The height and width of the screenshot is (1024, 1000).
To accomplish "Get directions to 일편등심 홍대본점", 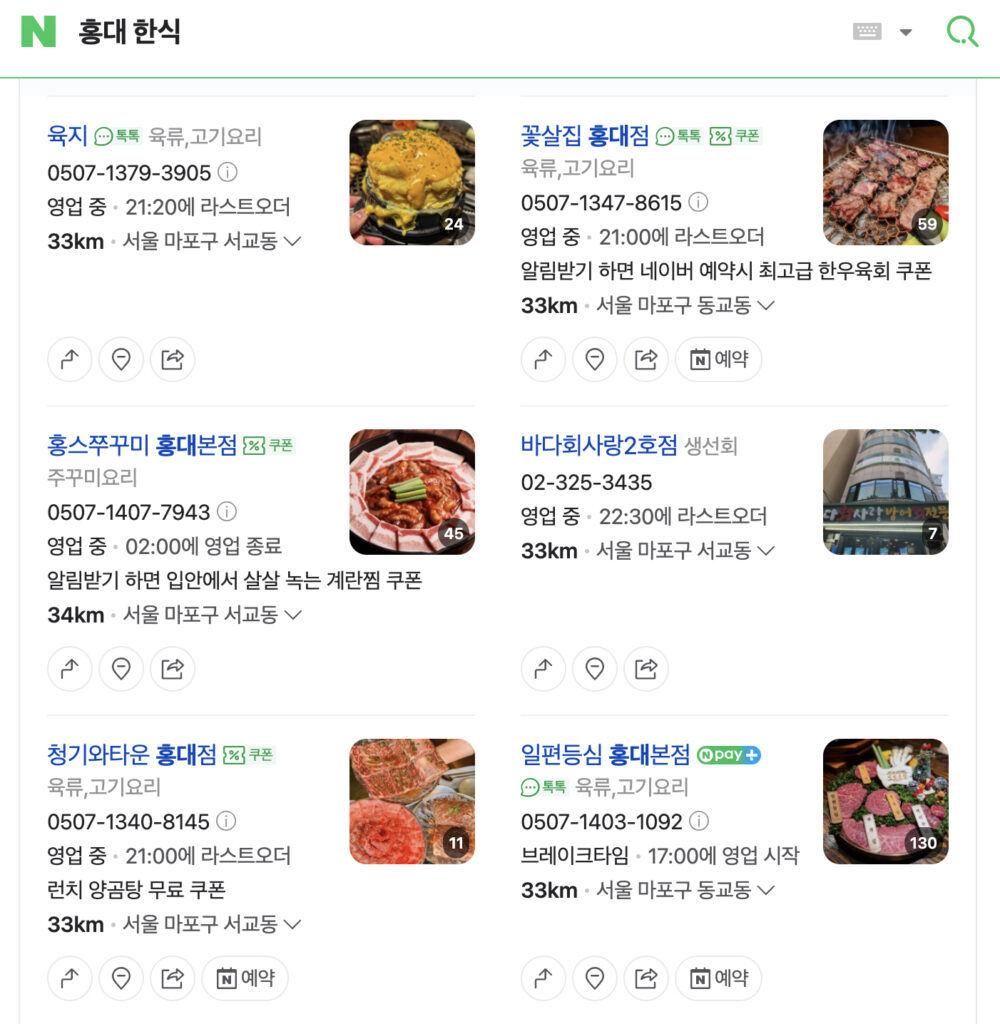I will click(x=543, y=978).
